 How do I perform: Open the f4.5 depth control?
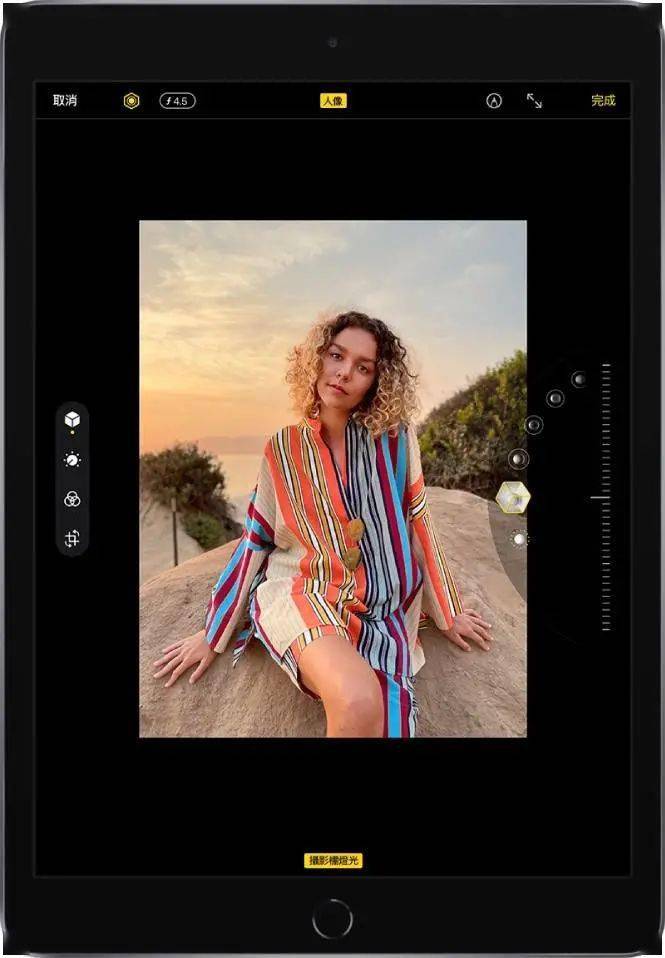click(x=177, y=101)
